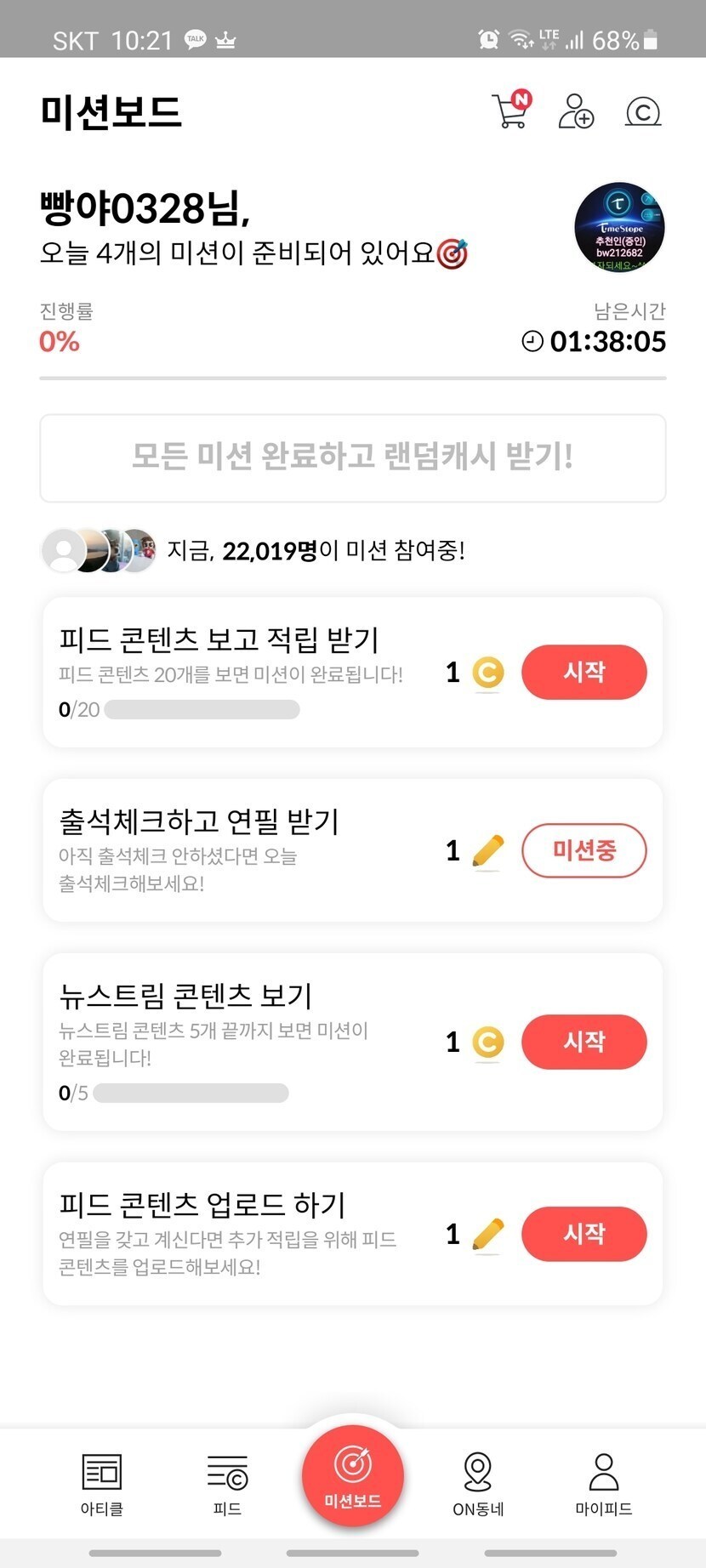706x1568 pixels.
Task: Select the 미션보드 tab
Action: (352, 1477)
